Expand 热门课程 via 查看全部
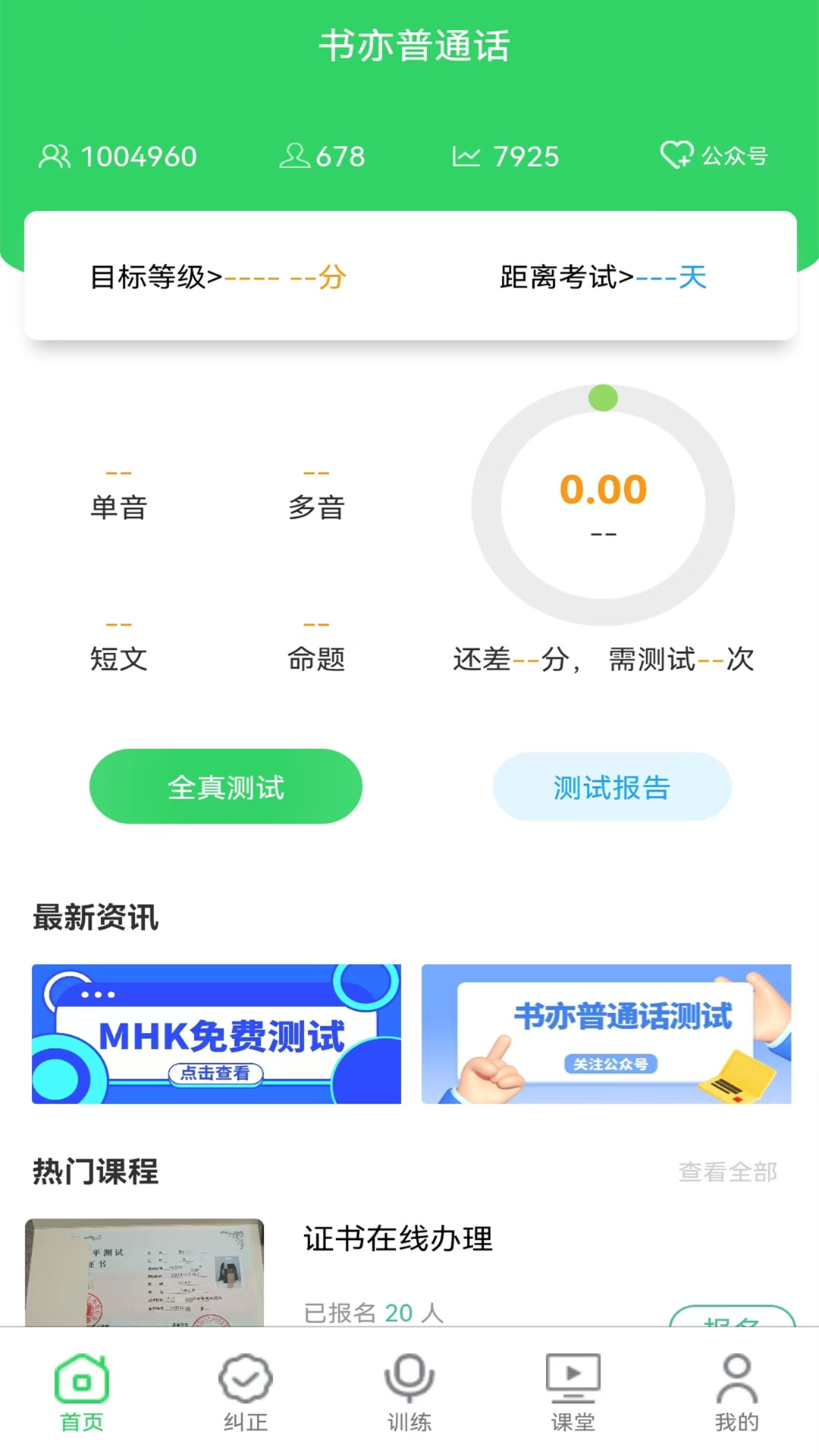 727,1172
